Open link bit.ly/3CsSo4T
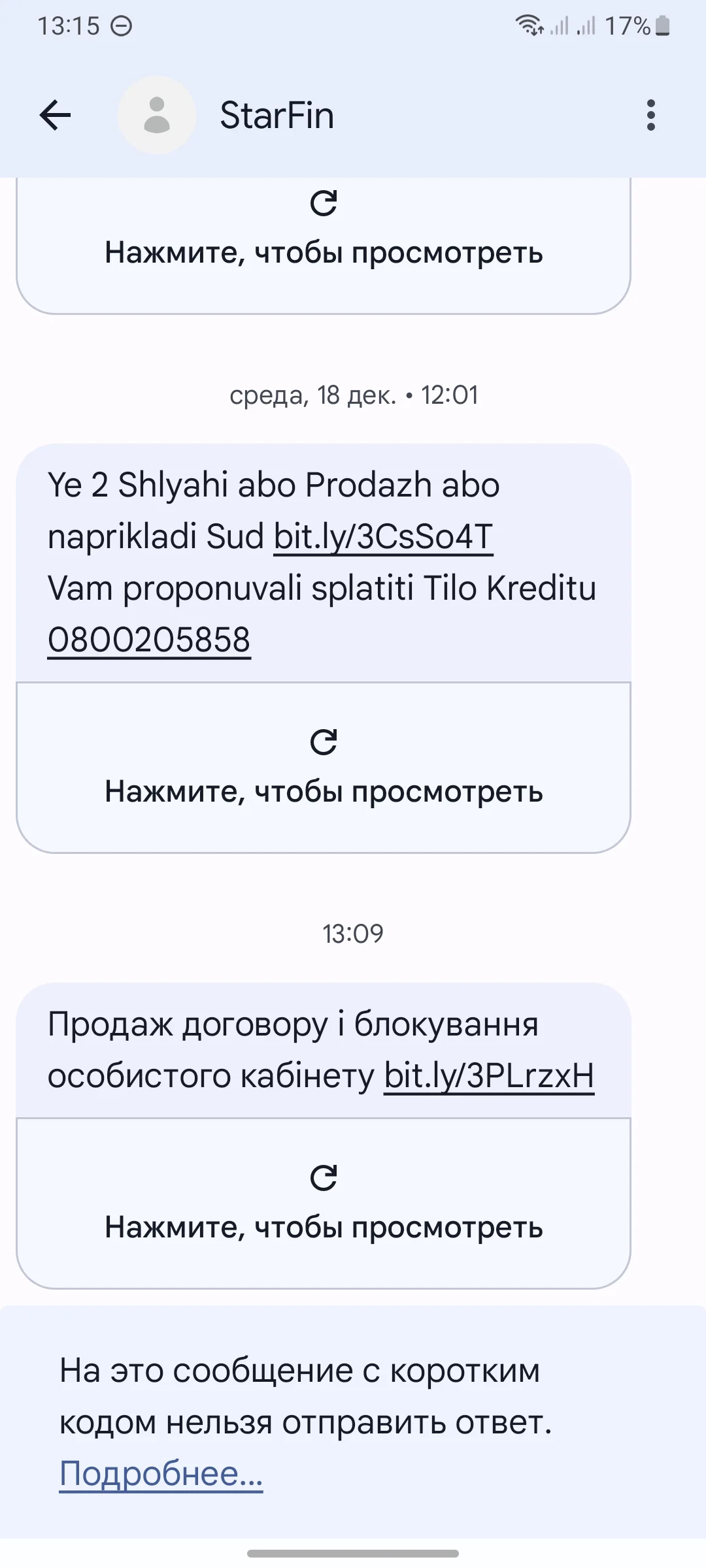Viewport: 706px width, 1568px height. (x=383, y=537)
